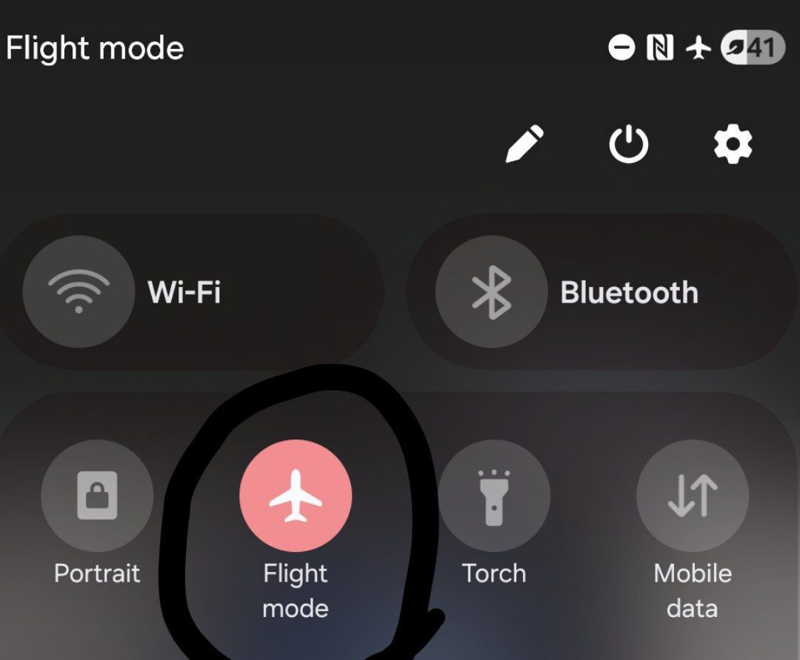Edit the quick settings panel layout

pyautogui.click(x=525, y=146)
